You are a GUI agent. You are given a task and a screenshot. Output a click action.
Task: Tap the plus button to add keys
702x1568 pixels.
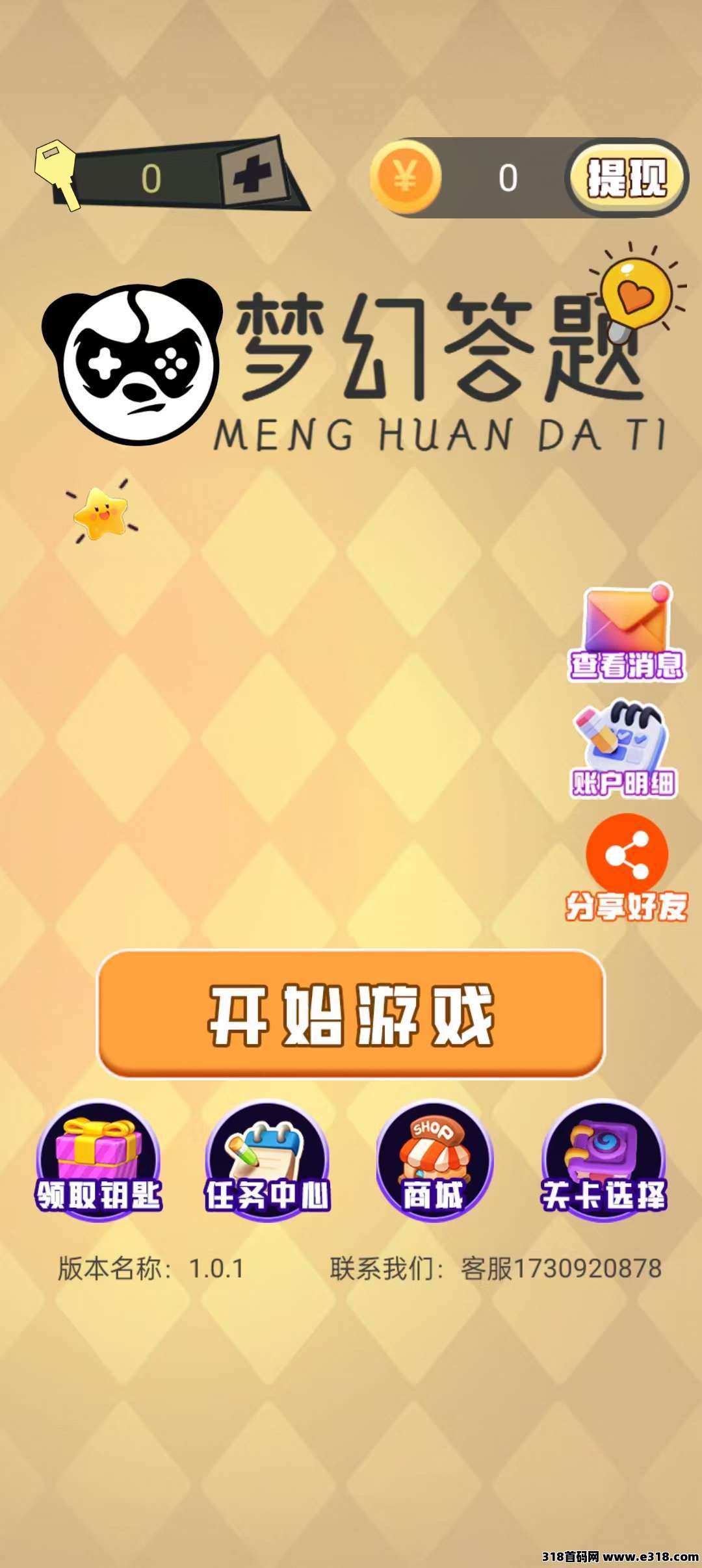point(254,174)
